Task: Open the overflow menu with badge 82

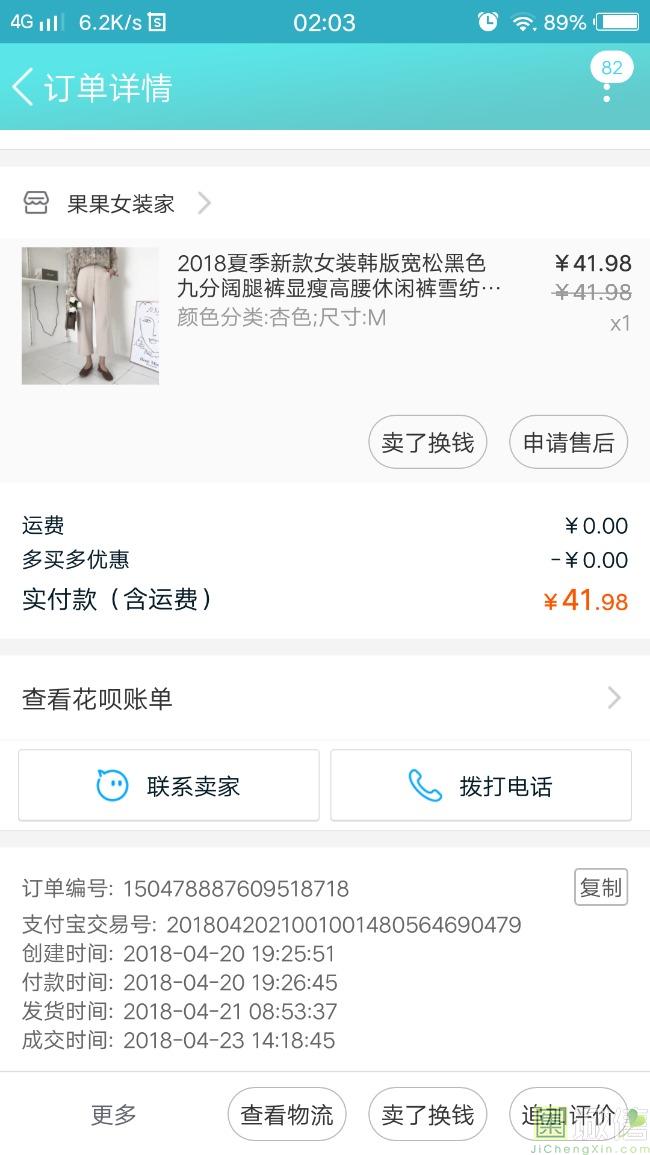Action: 607,87
